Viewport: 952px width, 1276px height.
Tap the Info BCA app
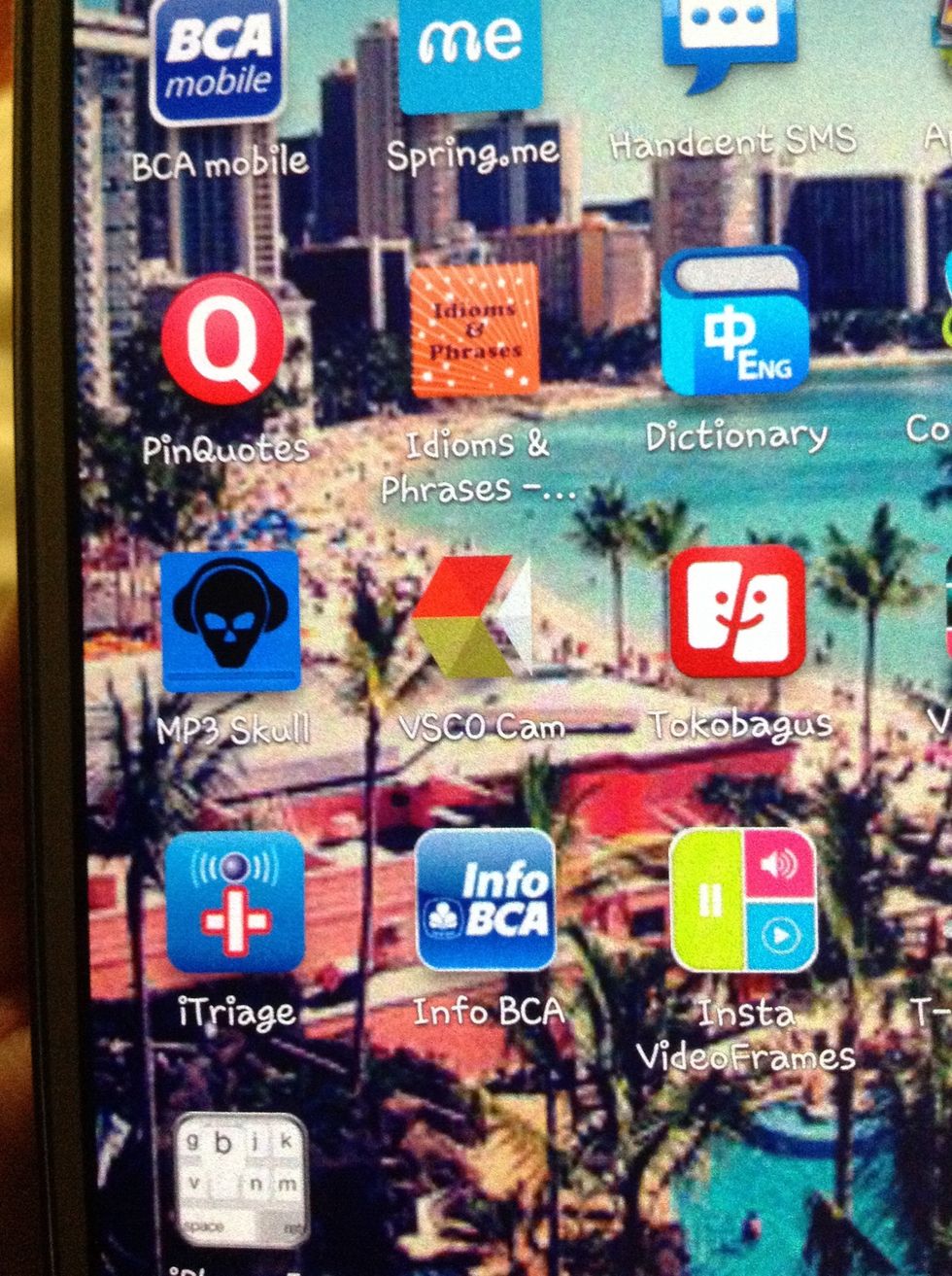pyautogui.click(x=485, y=898)
